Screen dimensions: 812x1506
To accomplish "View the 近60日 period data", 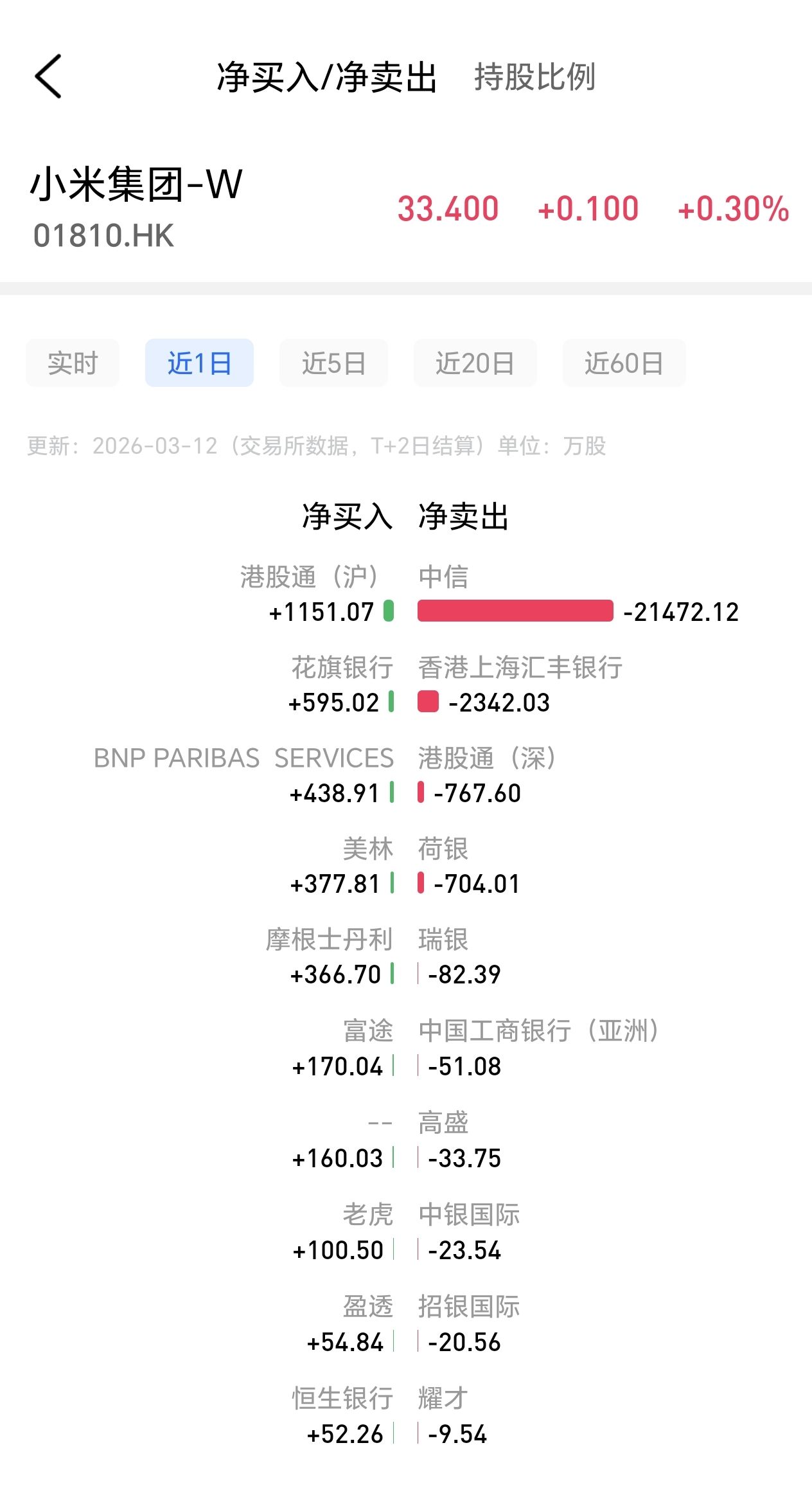I will point(624,363).
